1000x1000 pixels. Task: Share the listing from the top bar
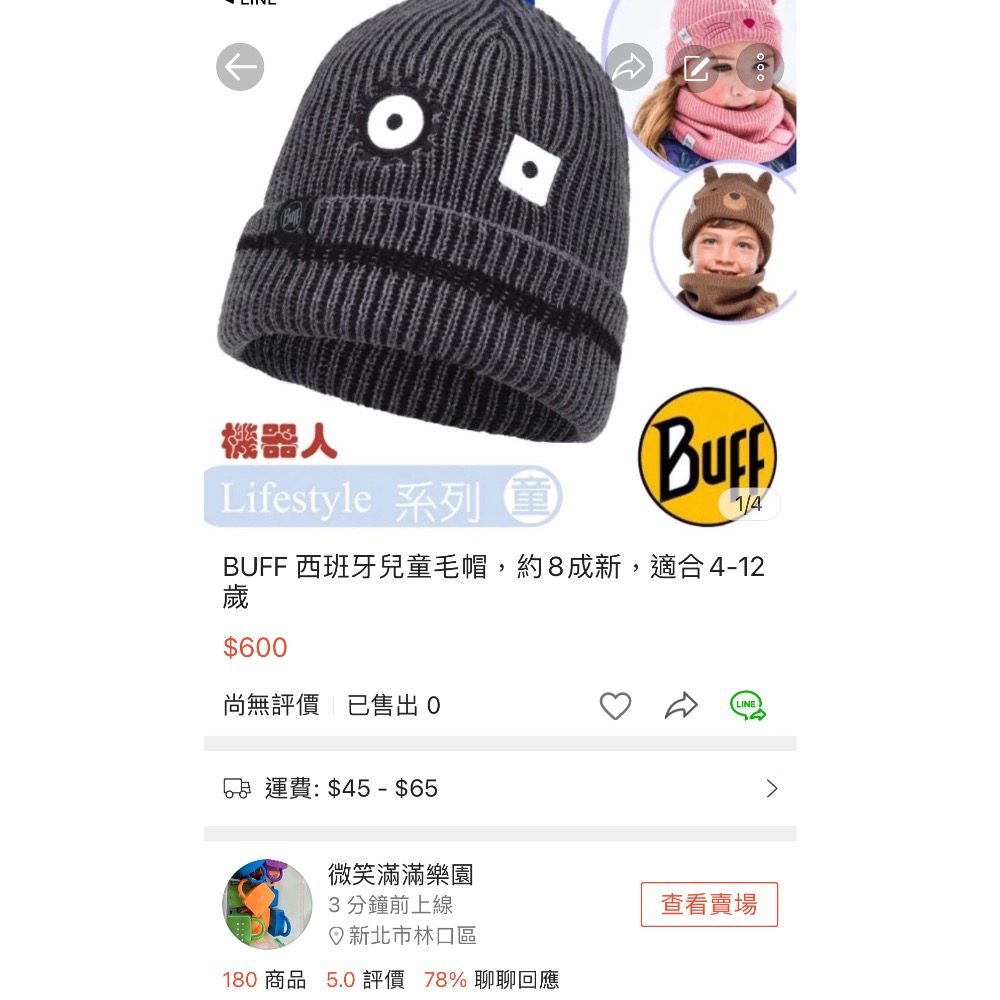click(629, 68)
